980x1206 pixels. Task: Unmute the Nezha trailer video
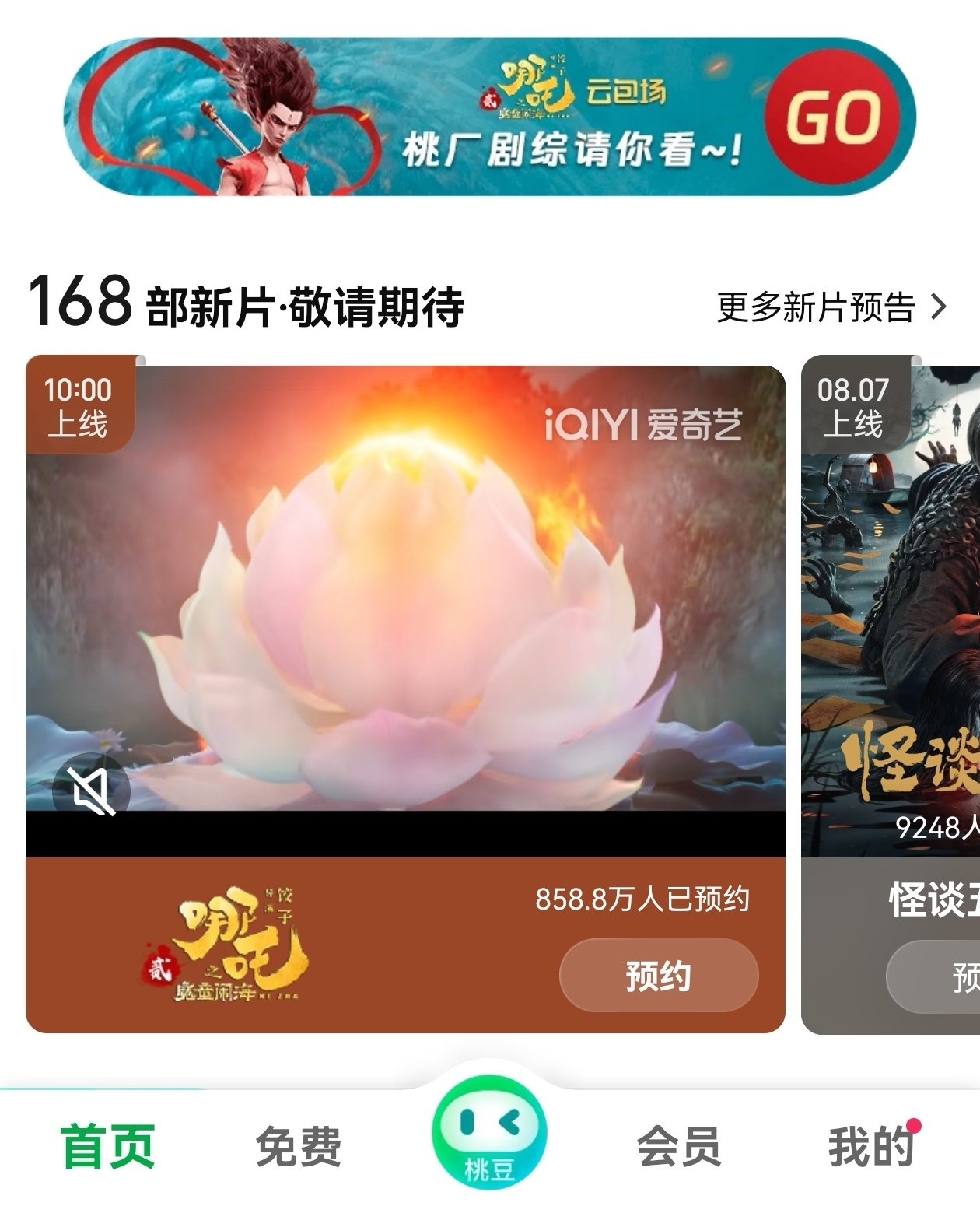91,791
